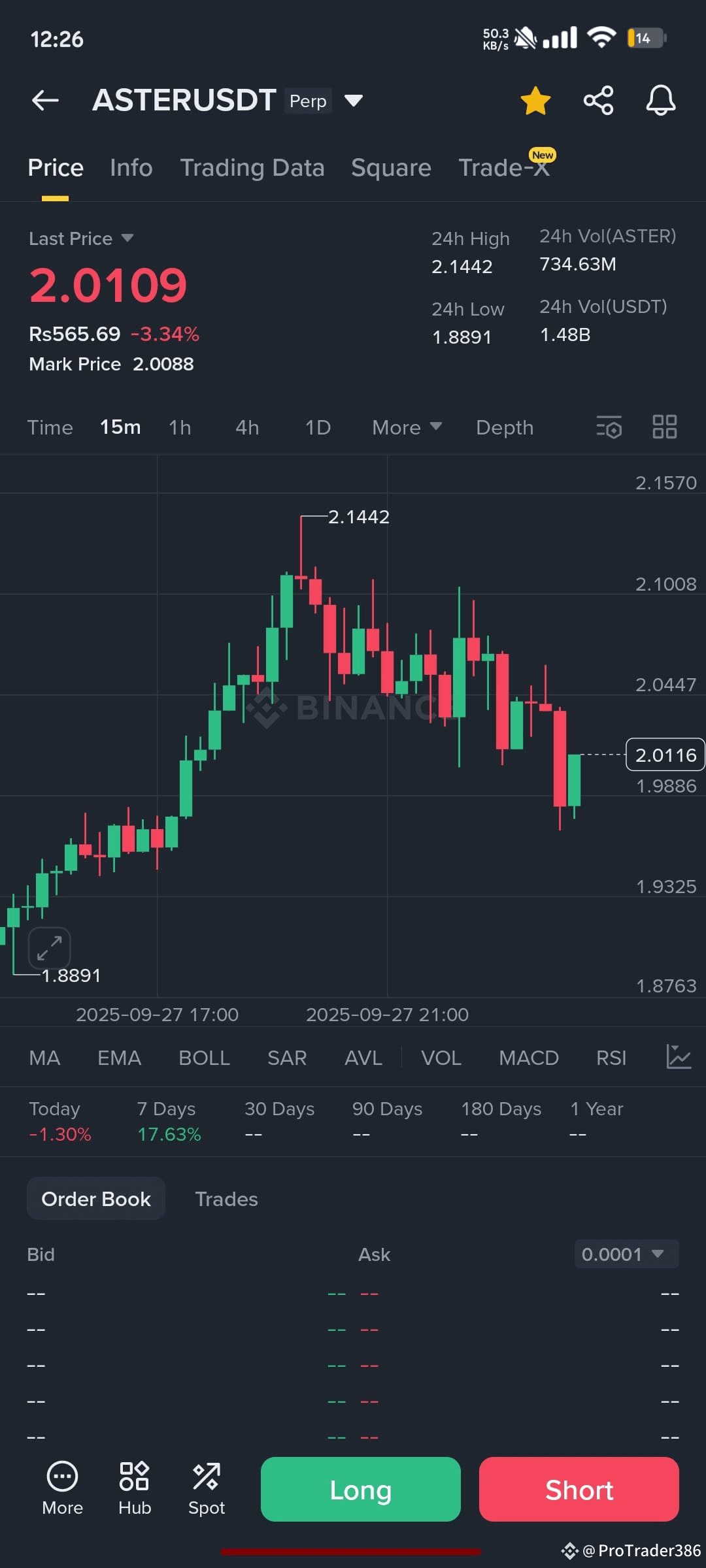Open the Trades tab in Order Book section
The height and width of the screenshot is (1568, 706).
click(x=226, y=1199)
